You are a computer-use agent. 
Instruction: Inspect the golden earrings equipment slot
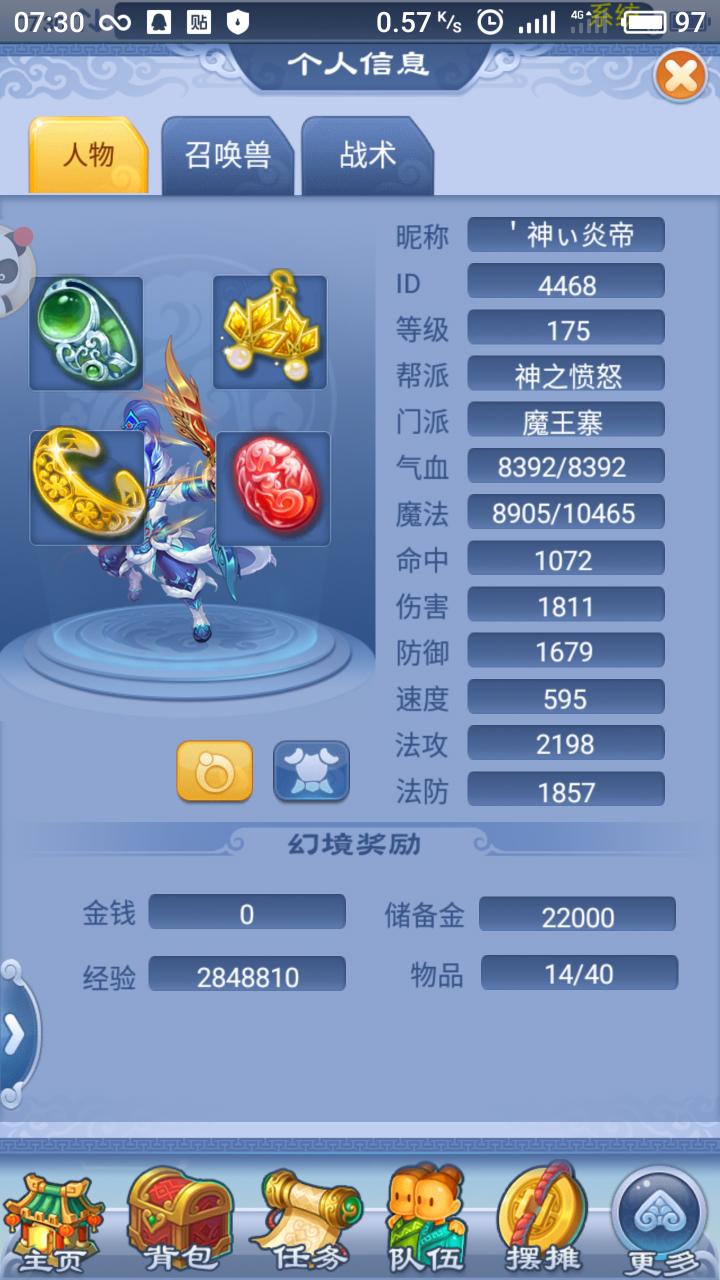[269, 332]
